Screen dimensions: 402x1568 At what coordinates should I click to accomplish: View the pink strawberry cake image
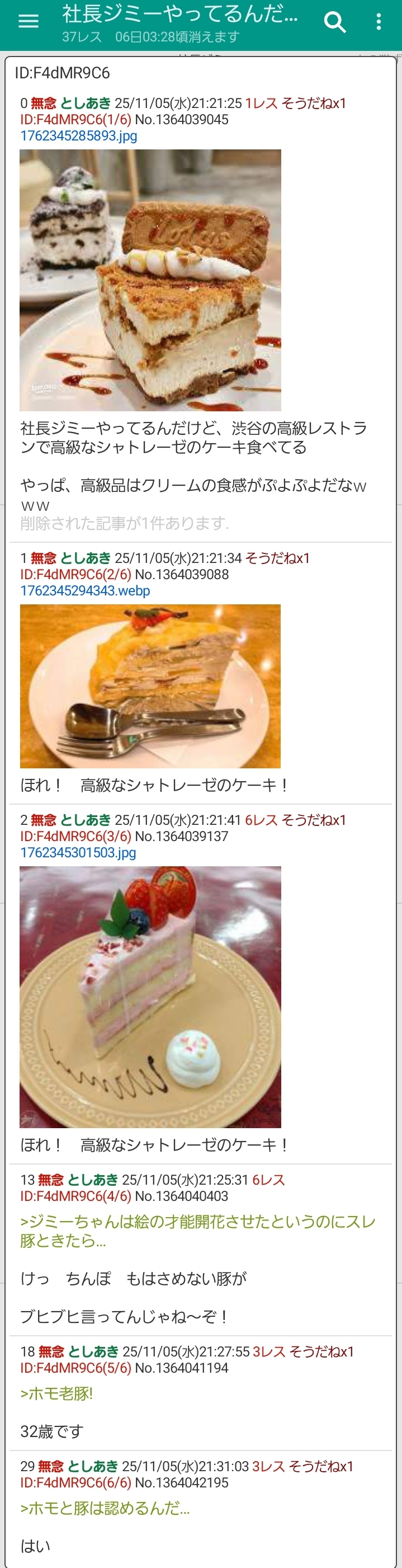coord(150,997)
